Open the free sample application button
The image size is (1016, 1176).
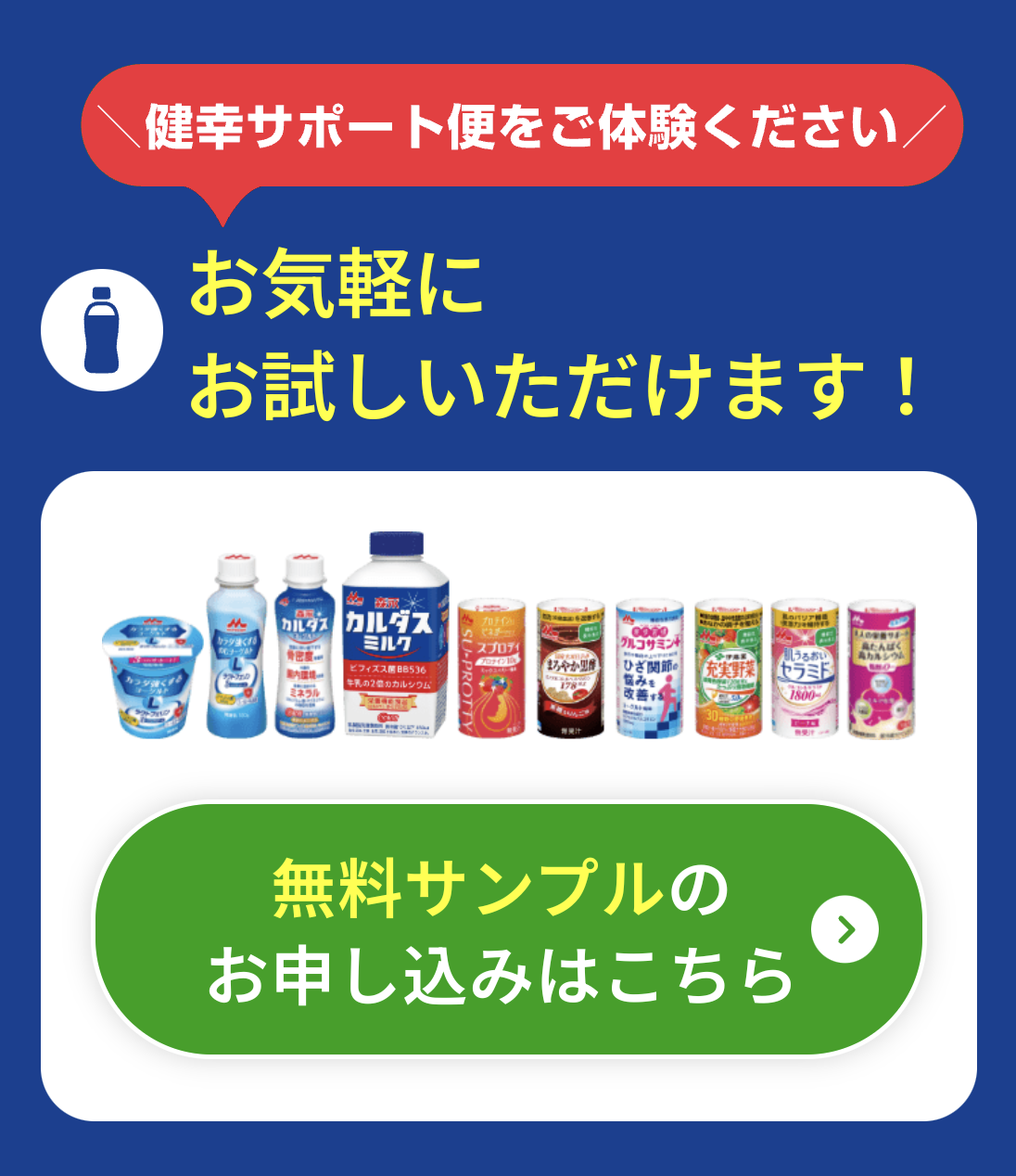tap(508, 929)
